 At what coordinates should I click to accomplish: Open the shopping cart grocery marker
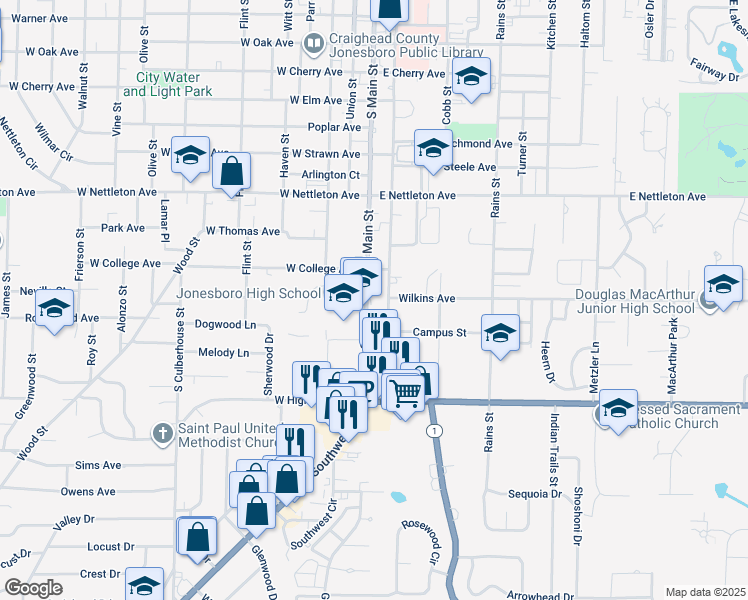pyautogui.click(x=405, y=392)
